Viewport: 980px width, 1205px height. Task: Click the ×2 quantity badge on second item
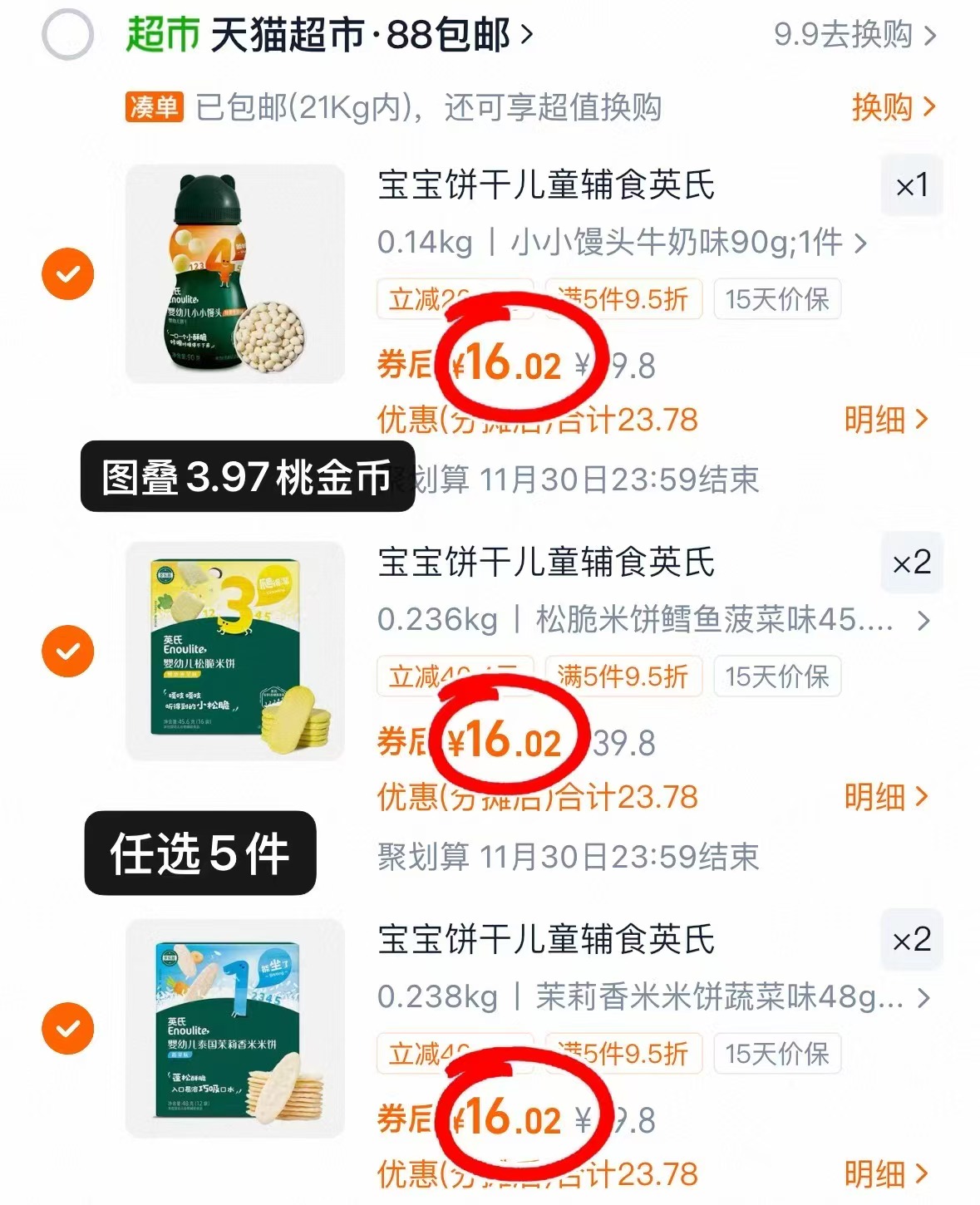coord(912,563)
